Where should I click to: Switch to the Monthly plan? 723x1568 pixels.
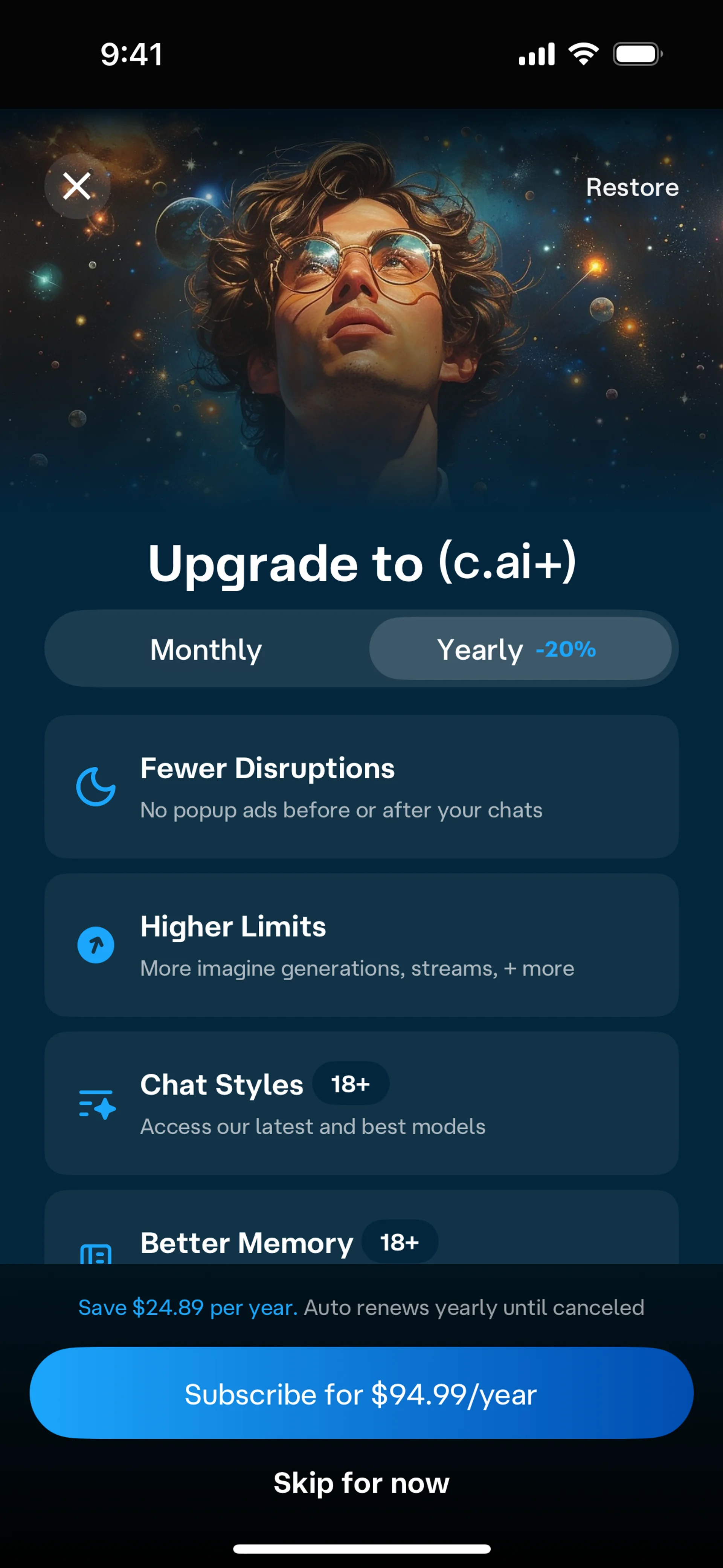click(x=206, y=649)
